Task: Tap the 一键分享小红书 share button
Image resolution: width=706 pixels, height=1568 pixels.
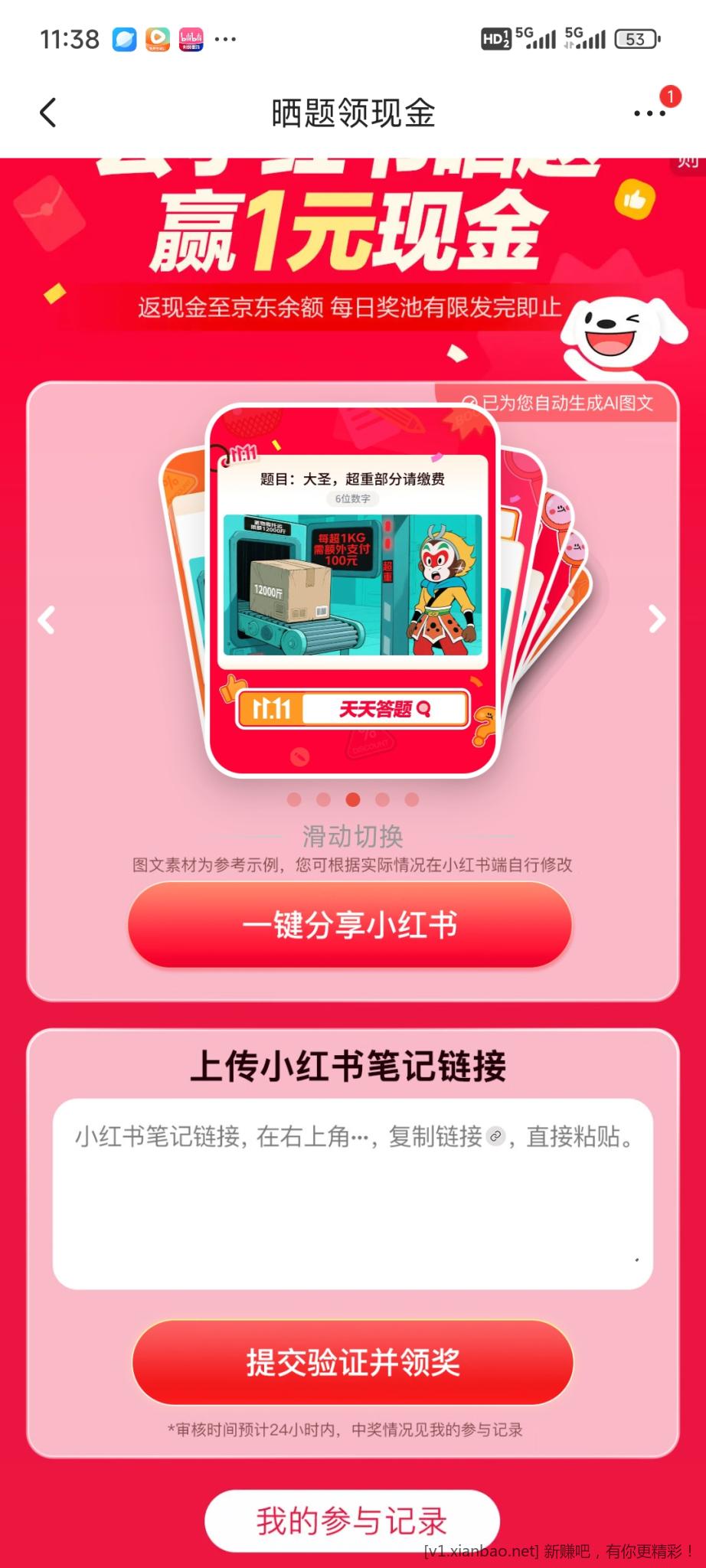Action: [x=353, y=926]
